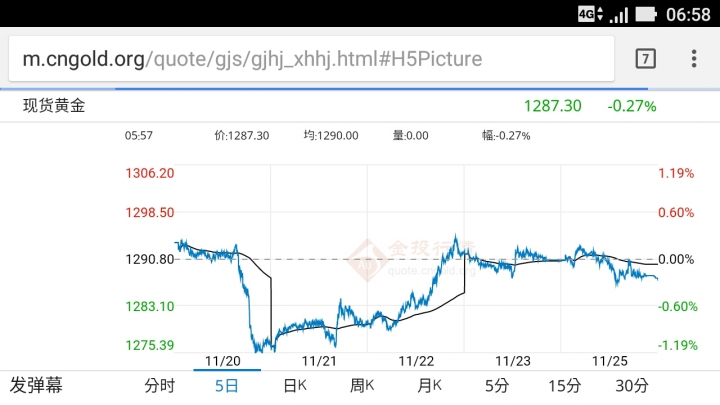Switch to the 5分 chart
The image size is (720, 405).
tap(497, 385)
